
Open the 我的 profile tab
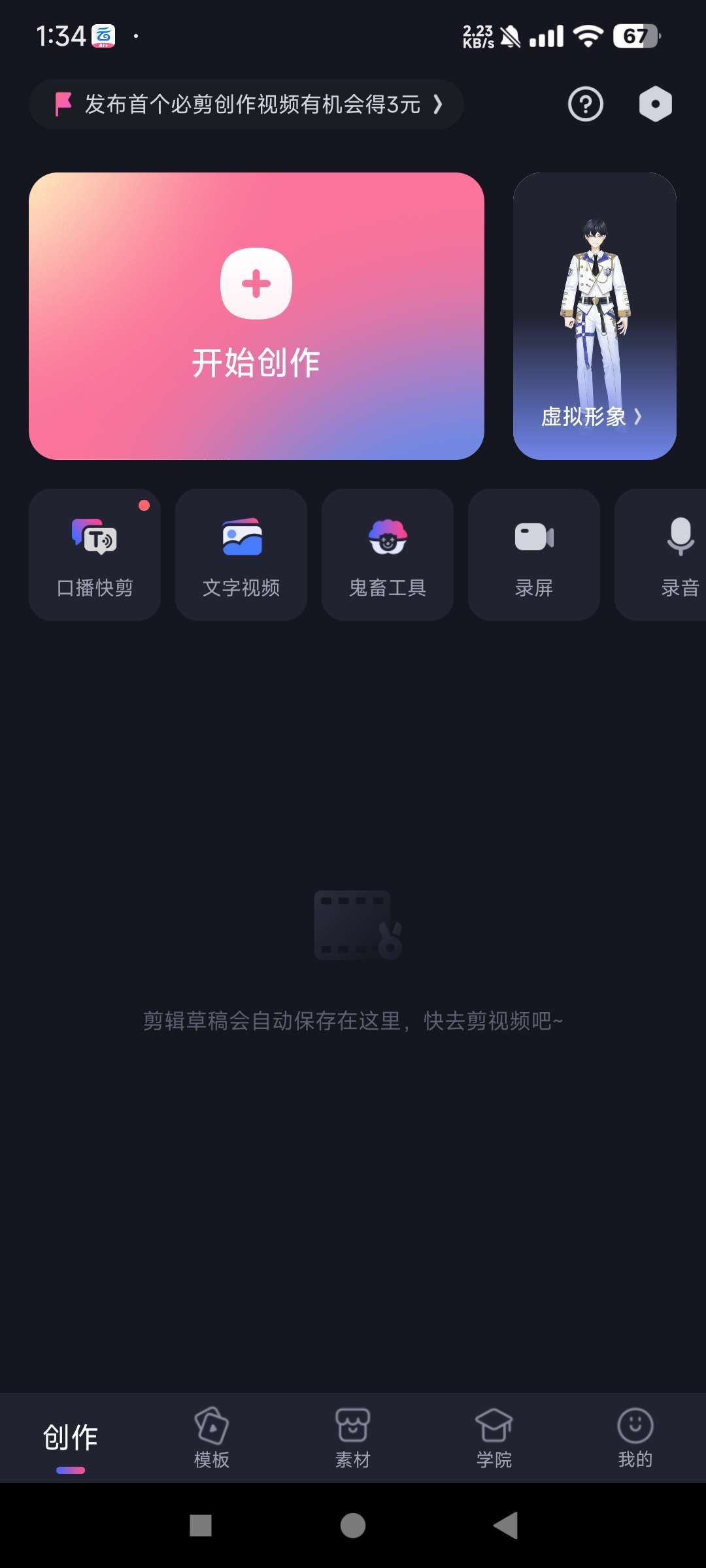pyautogui.click(x=635, y=1438)
